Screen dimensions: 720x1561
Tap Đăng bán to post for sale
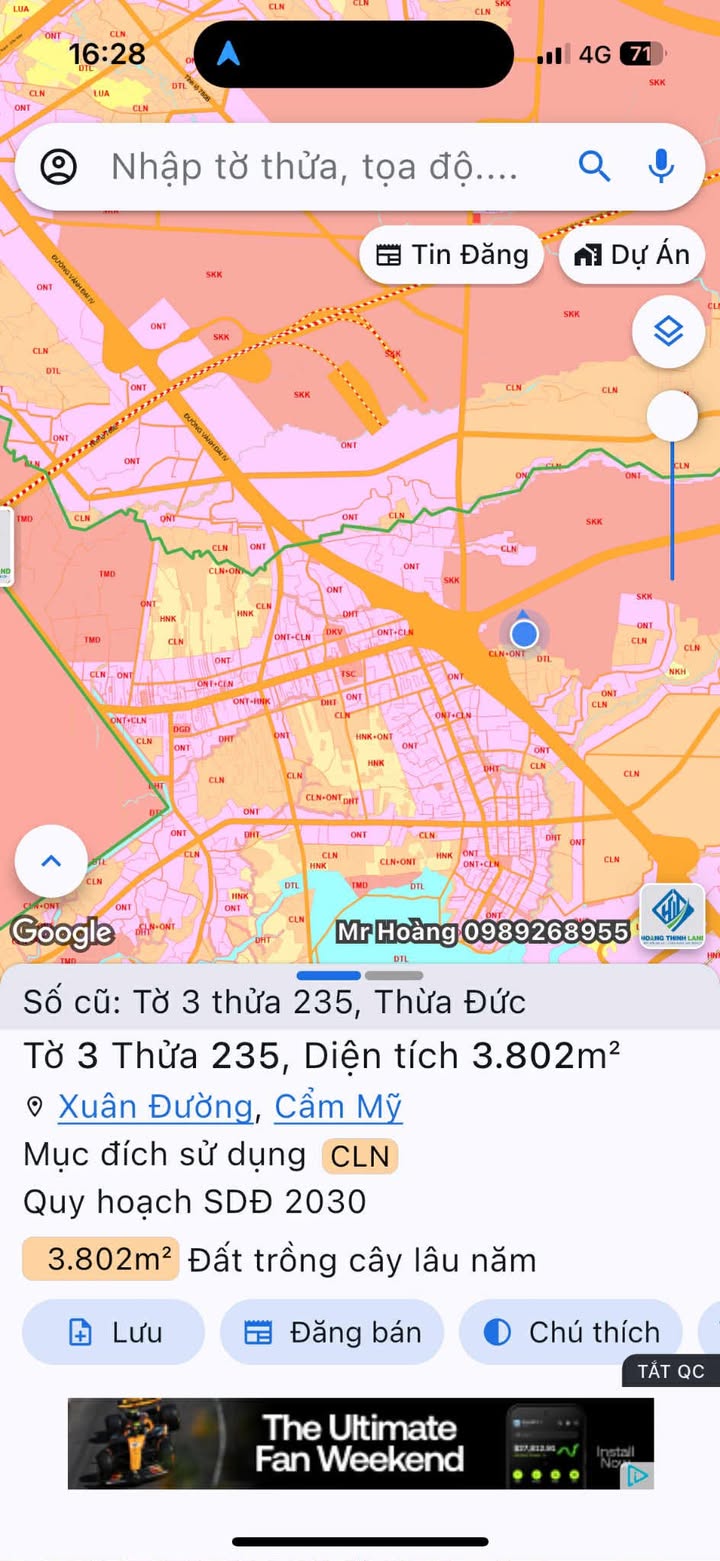pyautogui.click(x=332, y=1332)
